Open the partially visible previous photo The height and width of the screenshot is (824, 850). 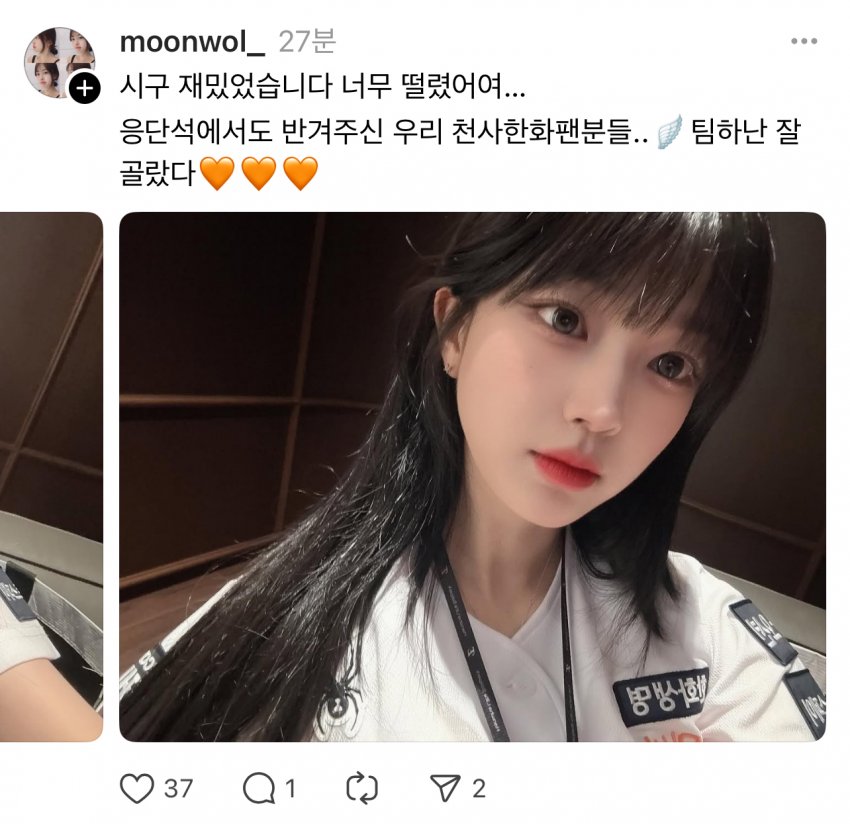50,476
